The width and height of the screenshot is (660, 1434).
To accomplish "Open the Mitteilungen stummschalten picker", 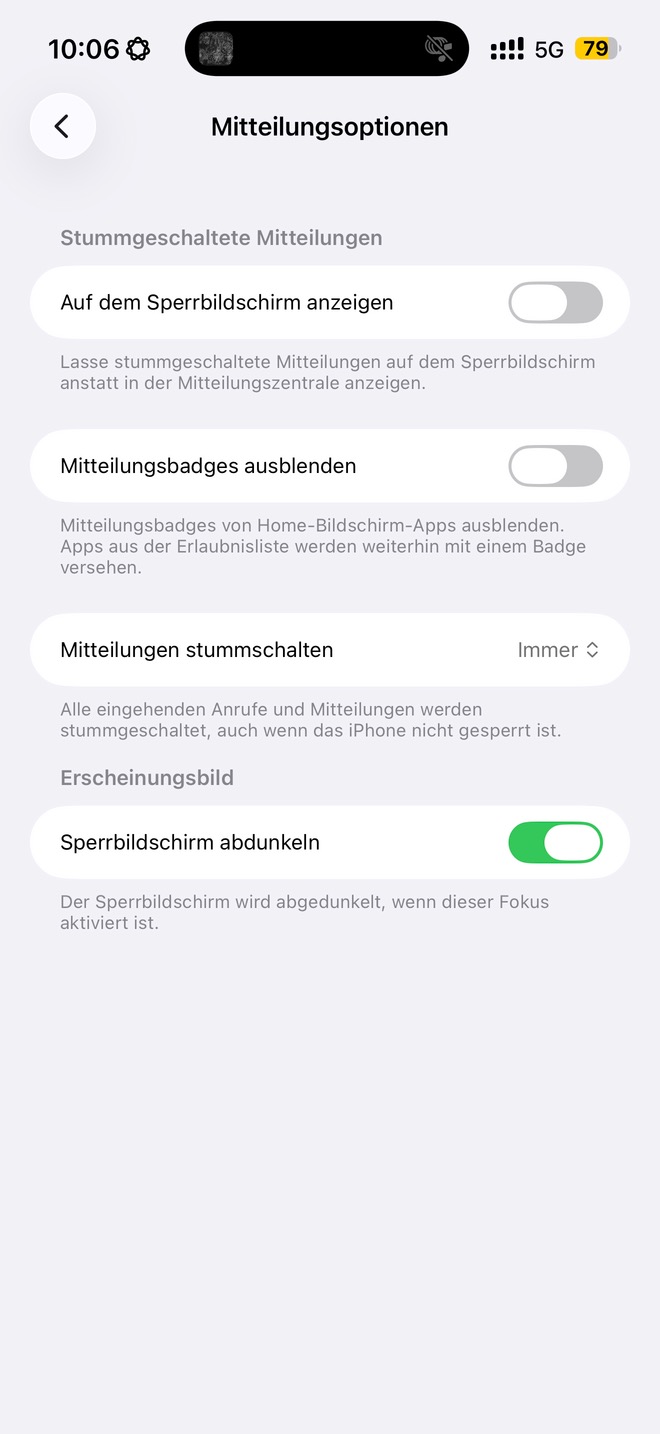I will coord(558,650).
